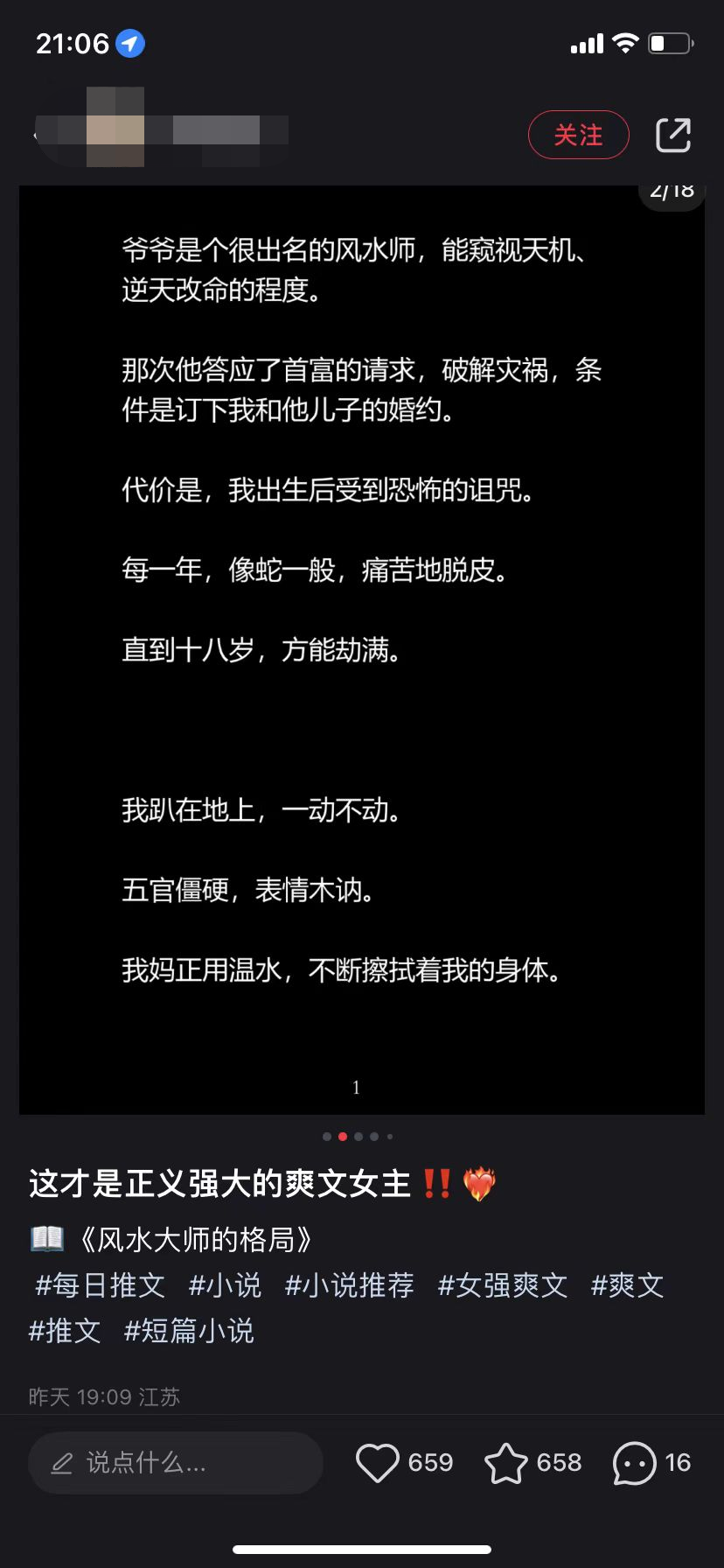Like this post

pos(378,1462)
